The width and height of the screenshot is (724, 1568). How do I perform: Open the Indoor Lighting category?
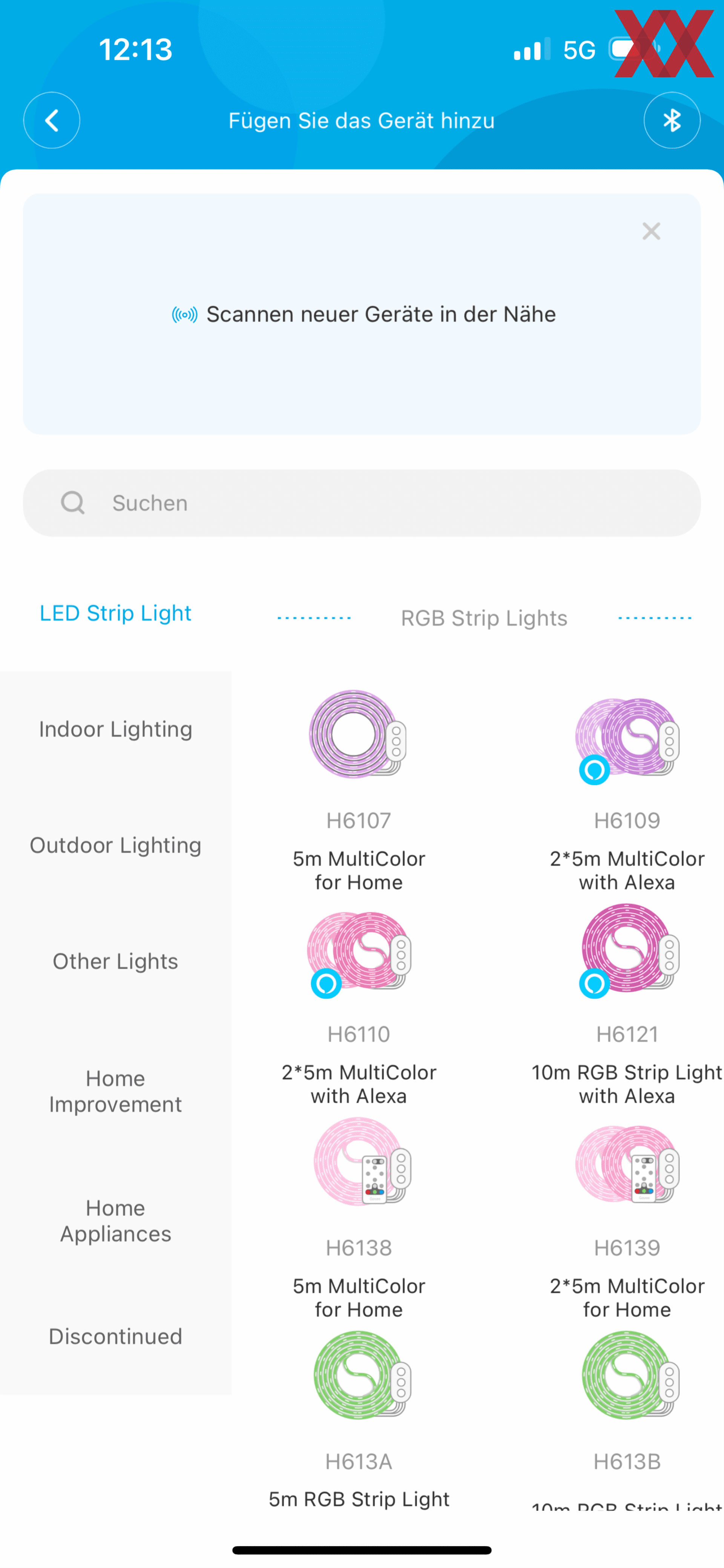coord(116,729)
